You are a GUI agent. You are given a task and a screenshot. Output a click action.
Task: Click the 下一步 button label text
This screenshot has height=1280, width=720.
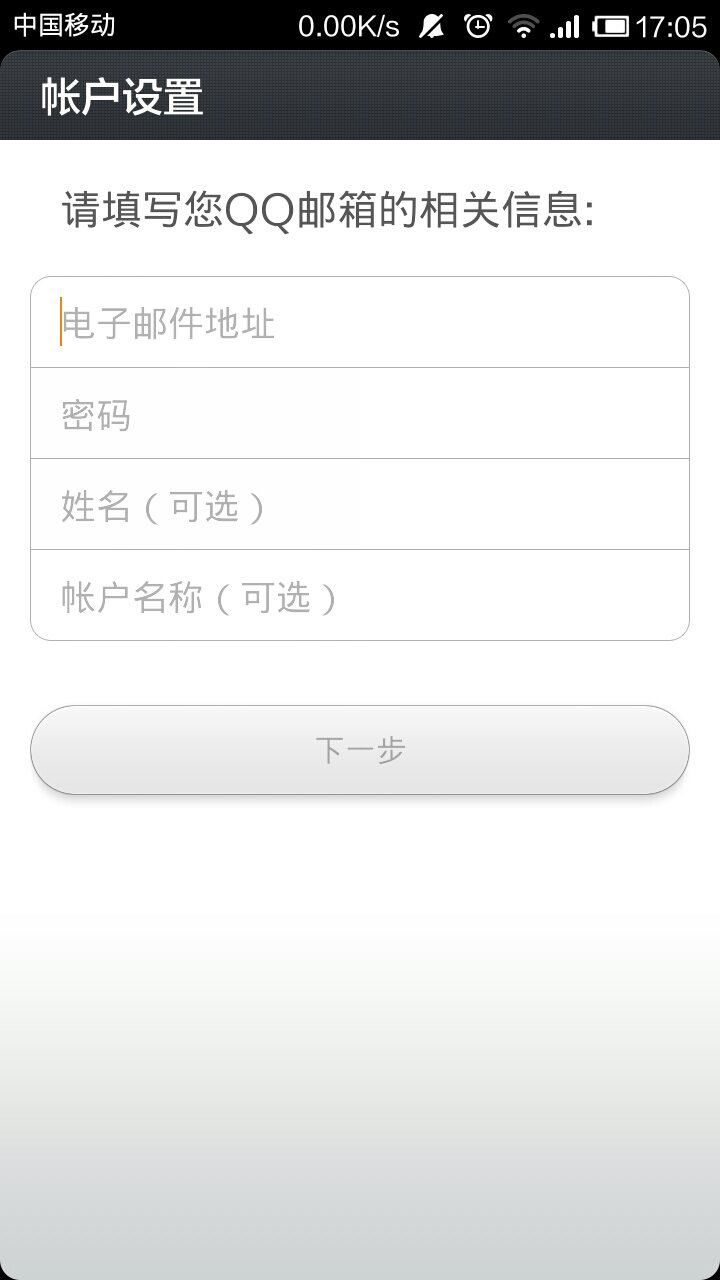tap(360, 750)
